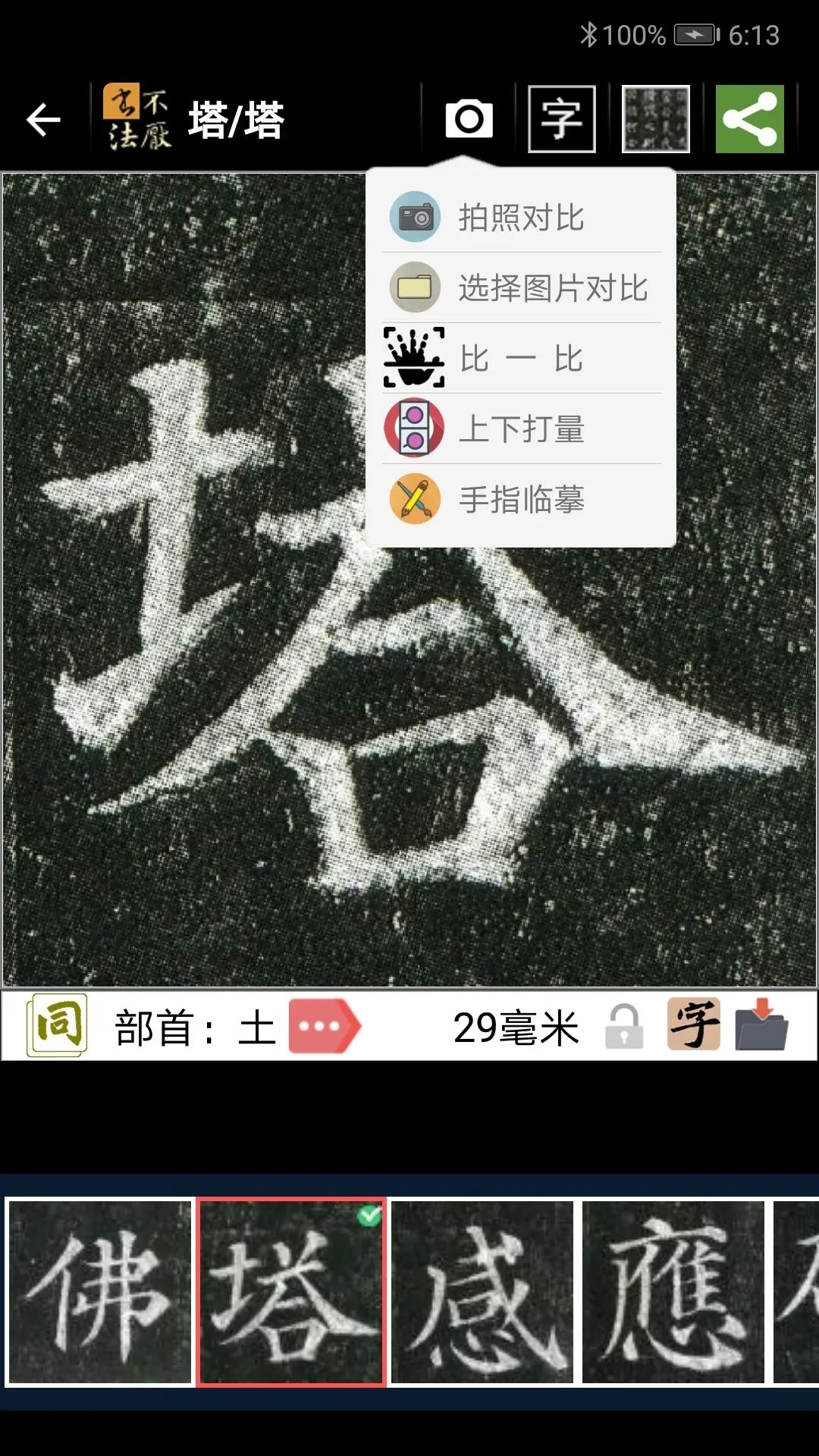Tap the 同 icon for same characters
This screenshot has width=819, height=1456.
click(58, 1025)
